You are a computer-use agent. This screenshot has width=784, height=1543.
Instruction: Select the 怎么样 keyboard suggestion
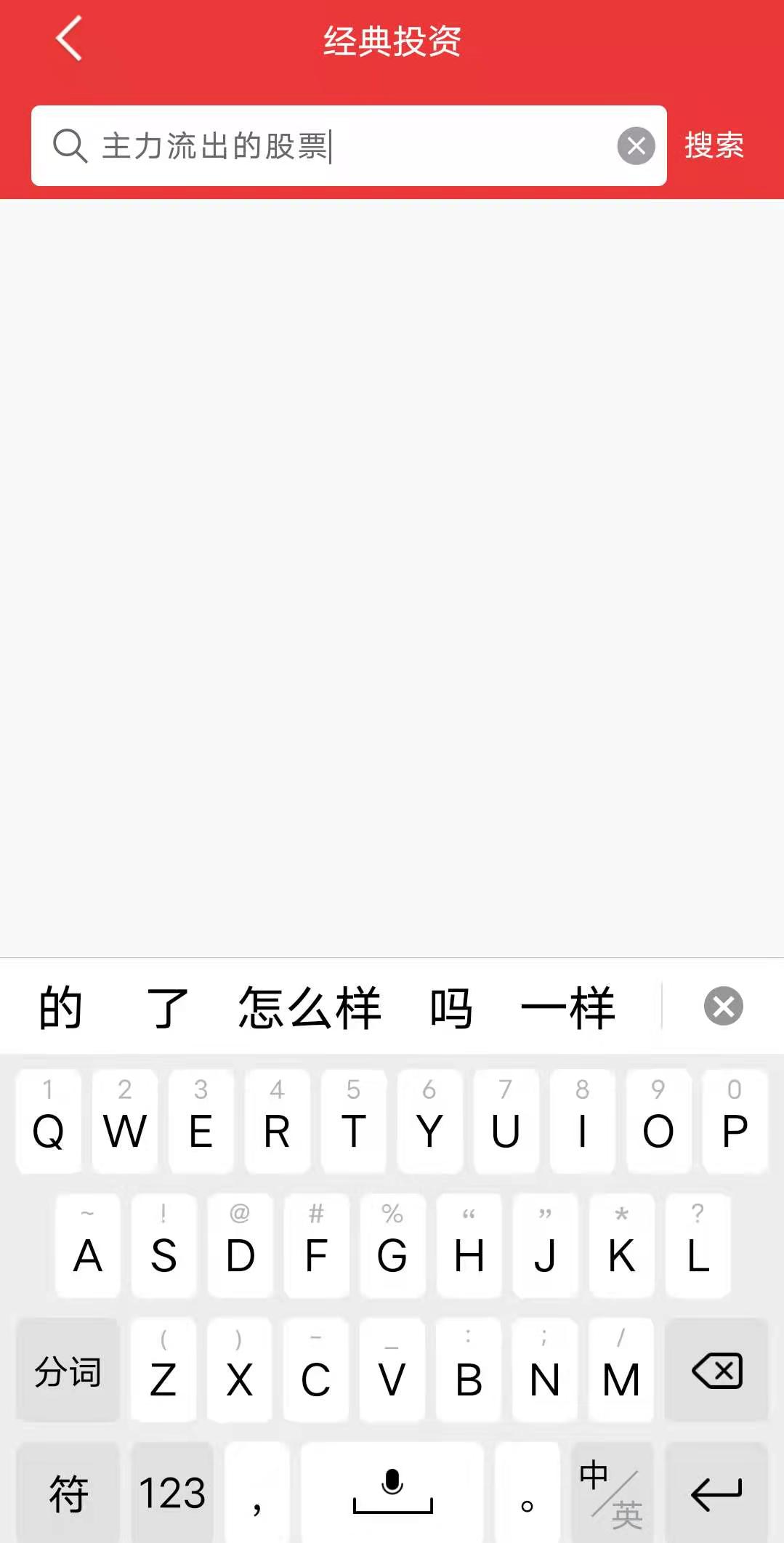coord(310,1008)
